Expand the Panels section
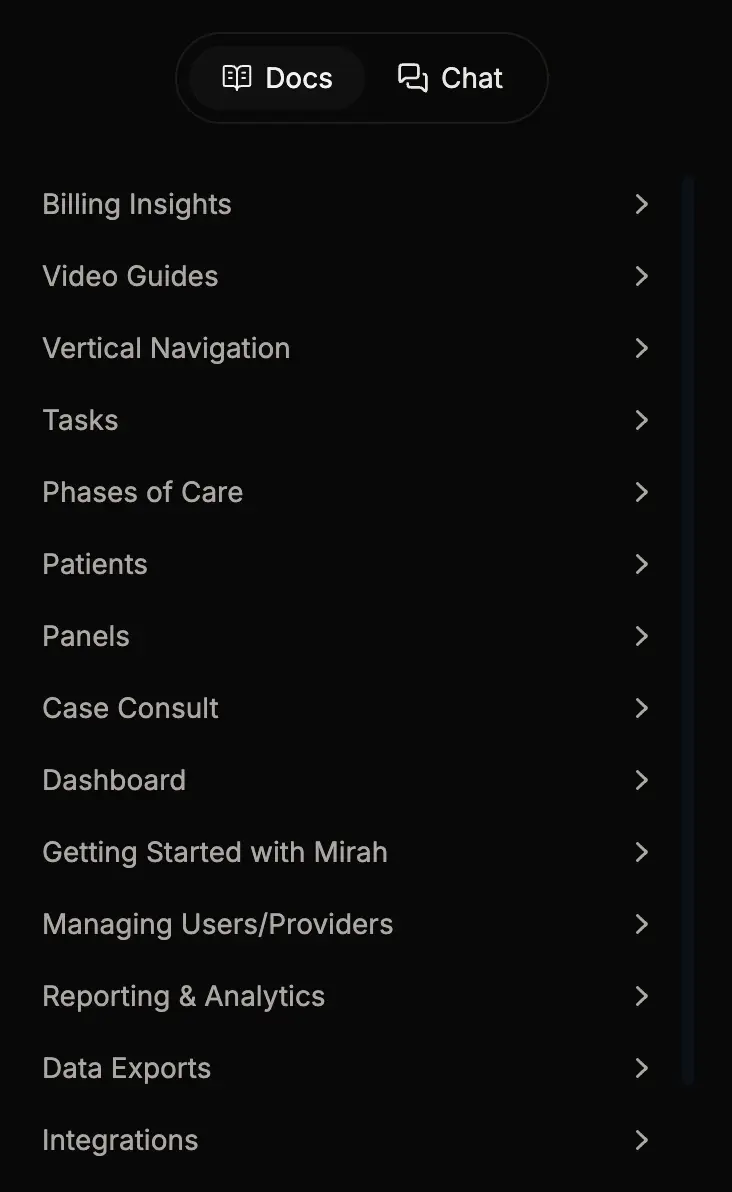The height and width of the screenshot is (1192, 732). pyautogui.click(x=641, y=636)
